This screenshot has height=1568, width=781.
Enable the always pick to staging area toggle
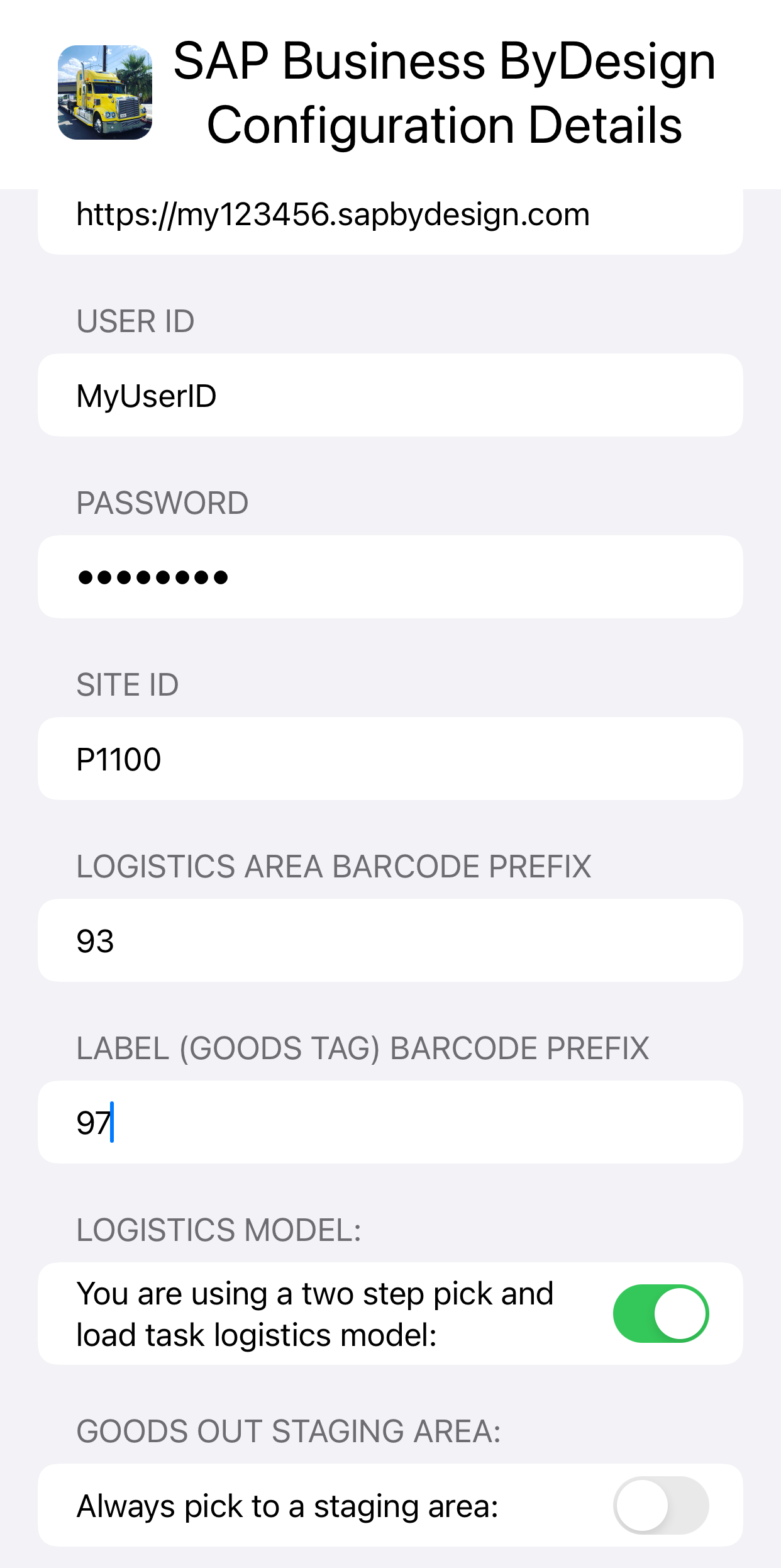point(662,1506)
